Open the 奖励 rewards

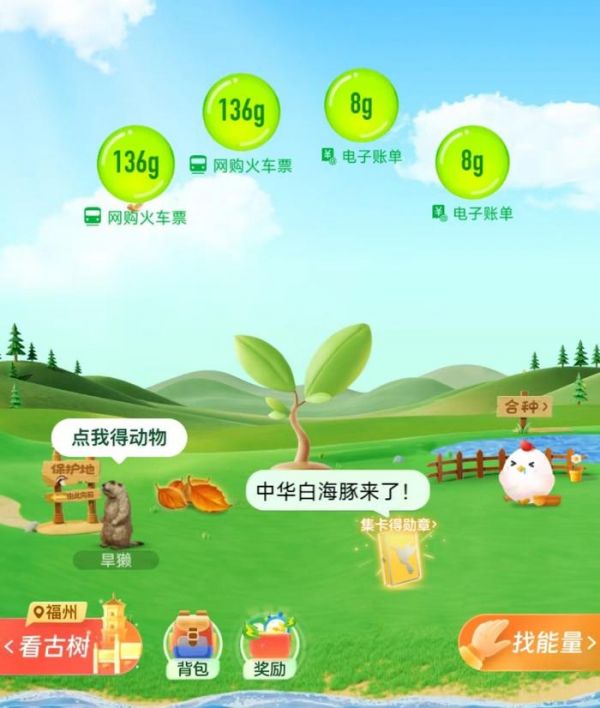pyautogui.click(x=268, y=644)
